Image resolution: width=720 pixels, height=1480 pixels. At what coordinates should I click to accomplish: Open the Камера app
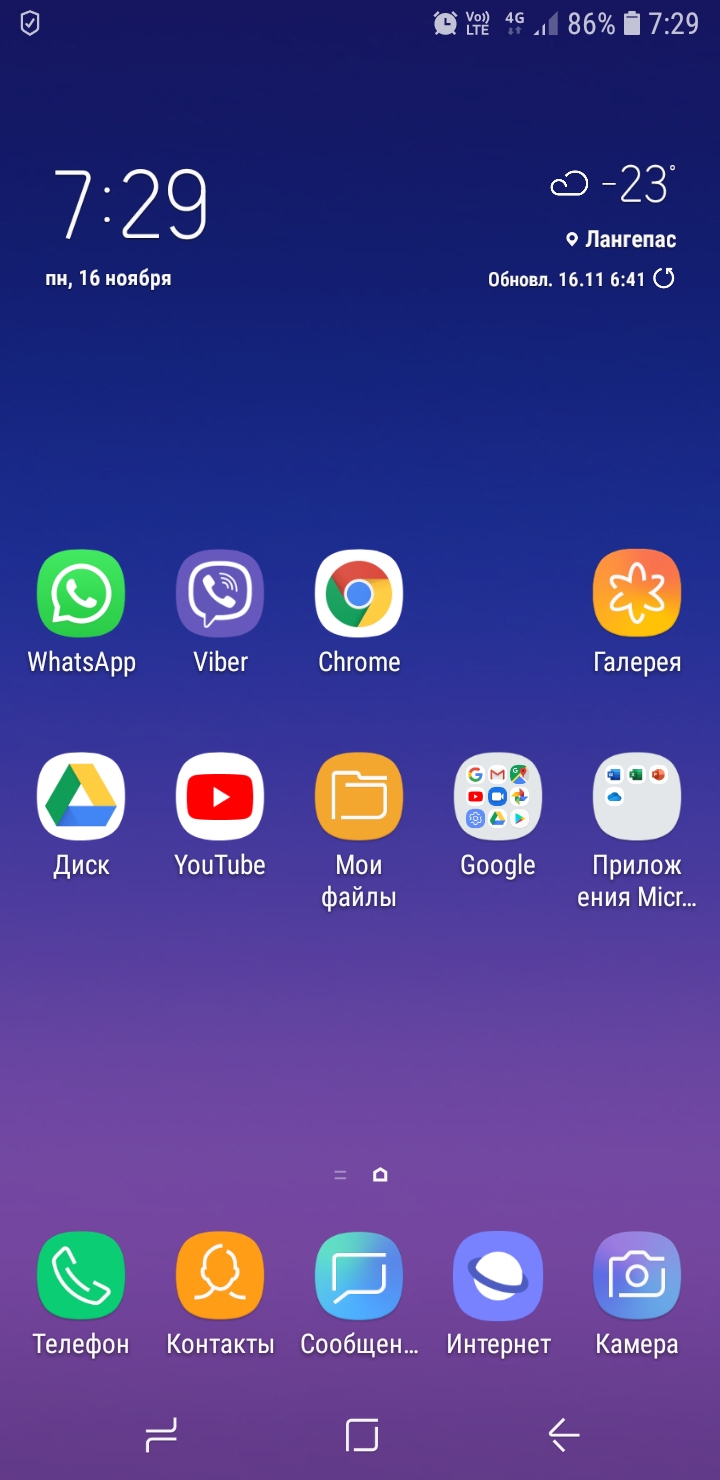(637, 1276)
